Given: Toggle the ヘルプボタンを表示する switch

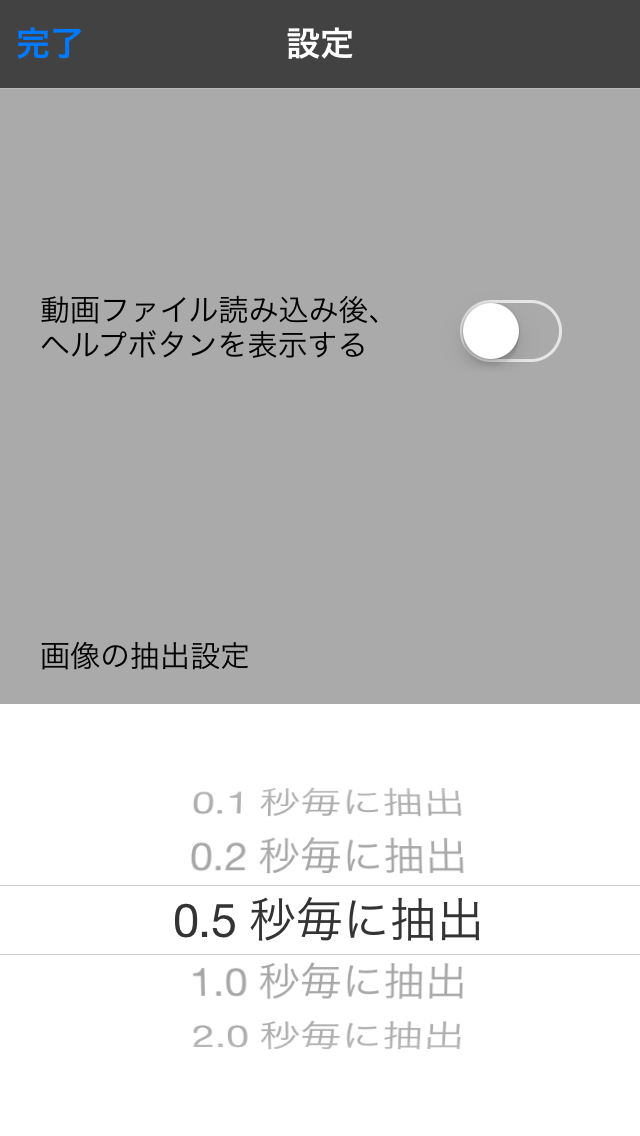Looking at the screenshot, I should pyautogui.click(x=511, y=331).
